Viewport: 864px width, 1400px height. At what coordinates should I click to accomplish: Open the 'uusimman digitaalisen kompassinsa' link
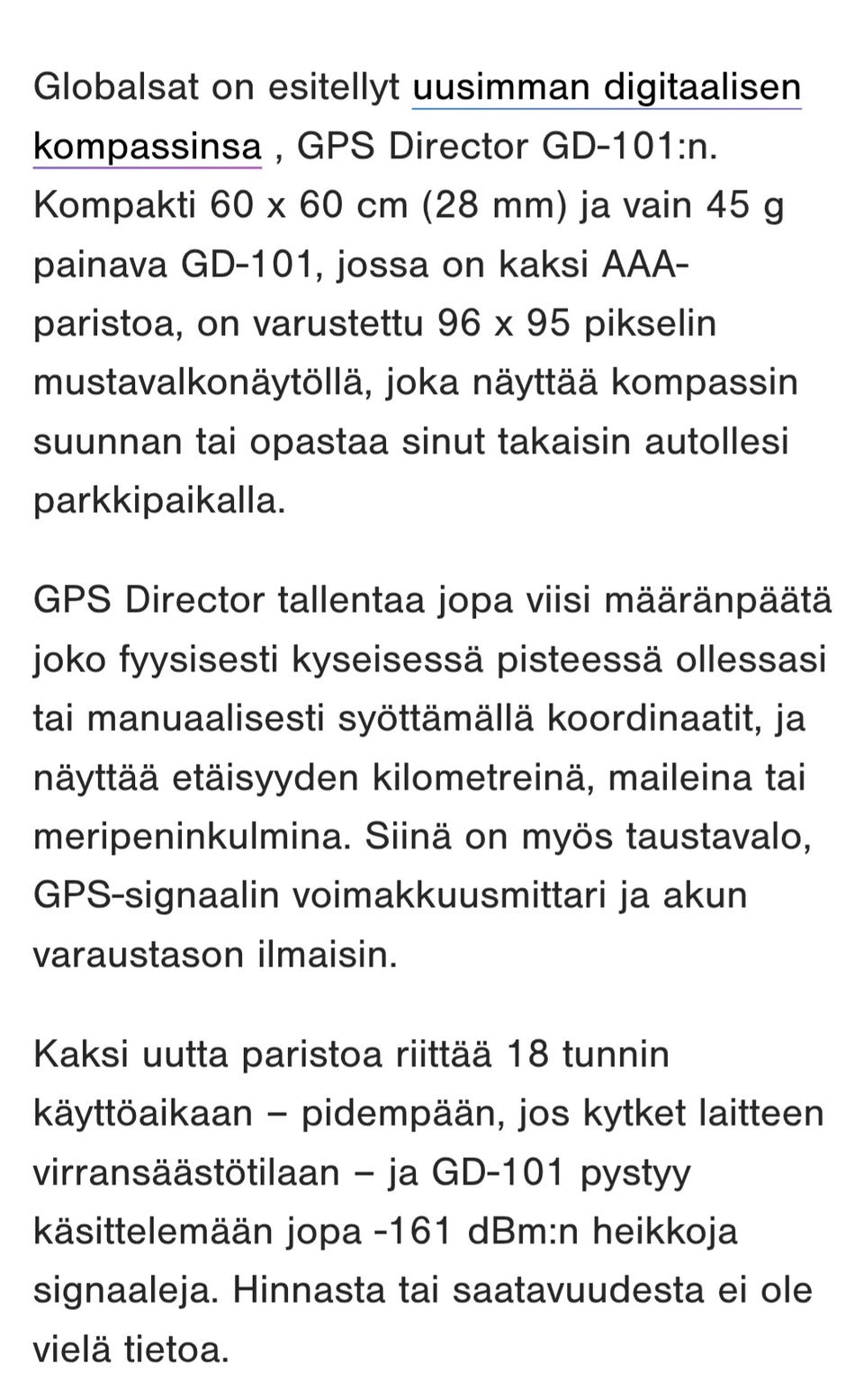pos(606,88)
